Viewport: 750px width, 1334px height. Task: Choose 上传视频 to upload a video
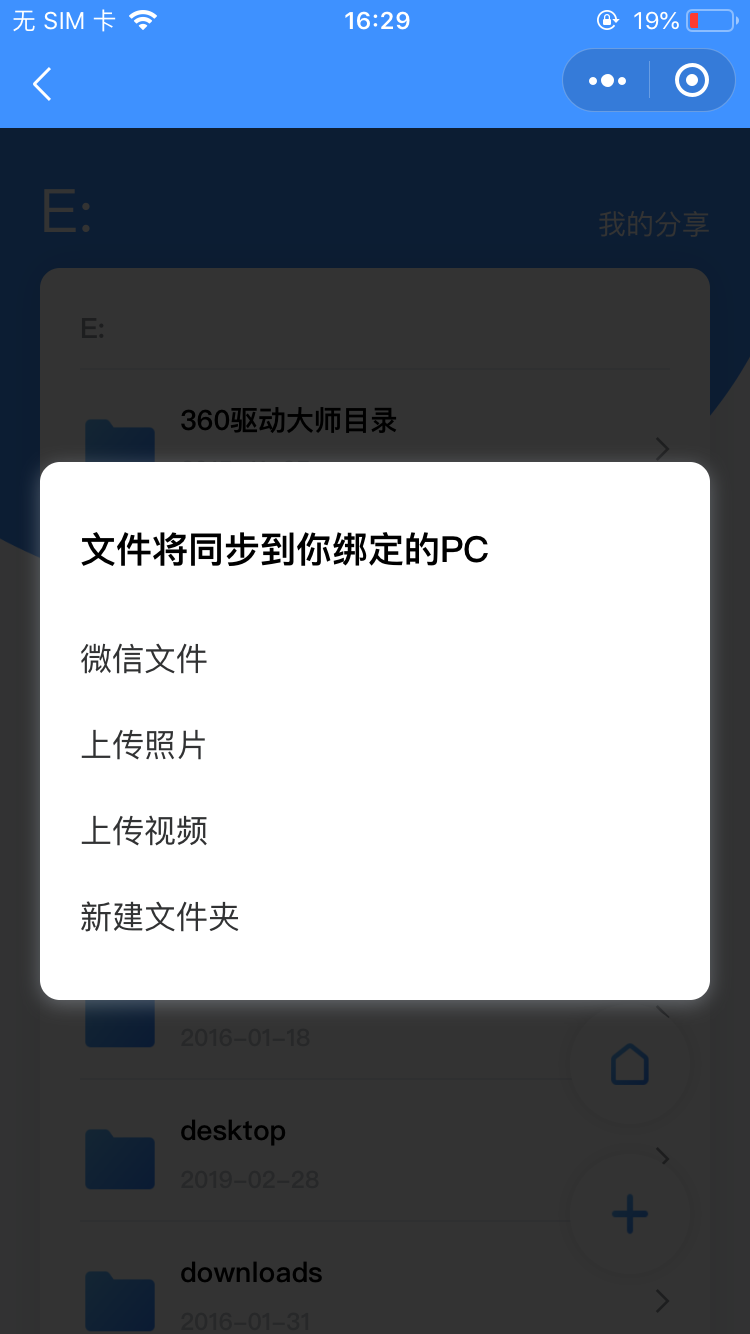click(144, 831)
